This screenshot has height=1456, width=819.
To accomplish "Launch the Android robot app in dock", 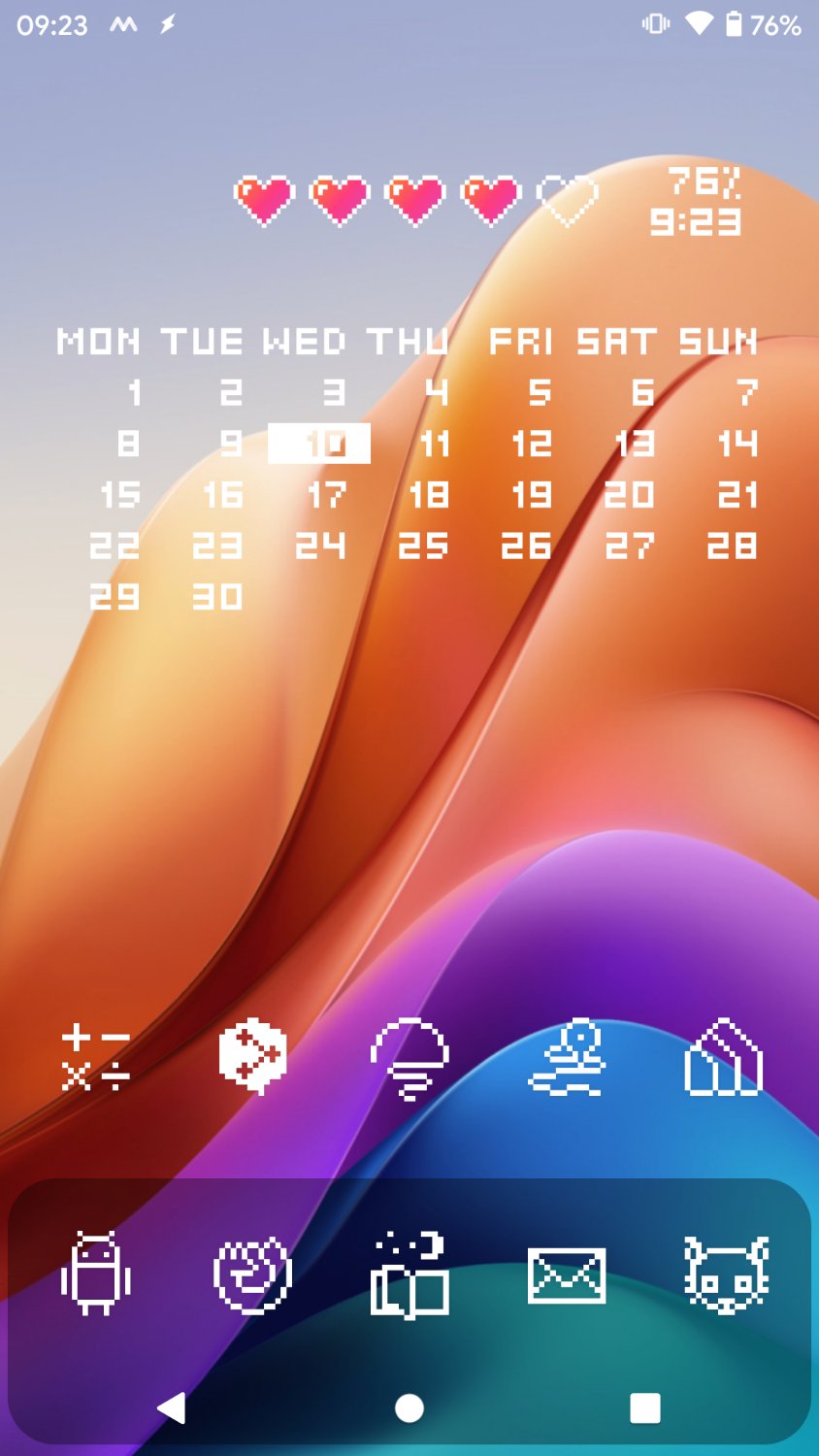I will pos(96,1274).
